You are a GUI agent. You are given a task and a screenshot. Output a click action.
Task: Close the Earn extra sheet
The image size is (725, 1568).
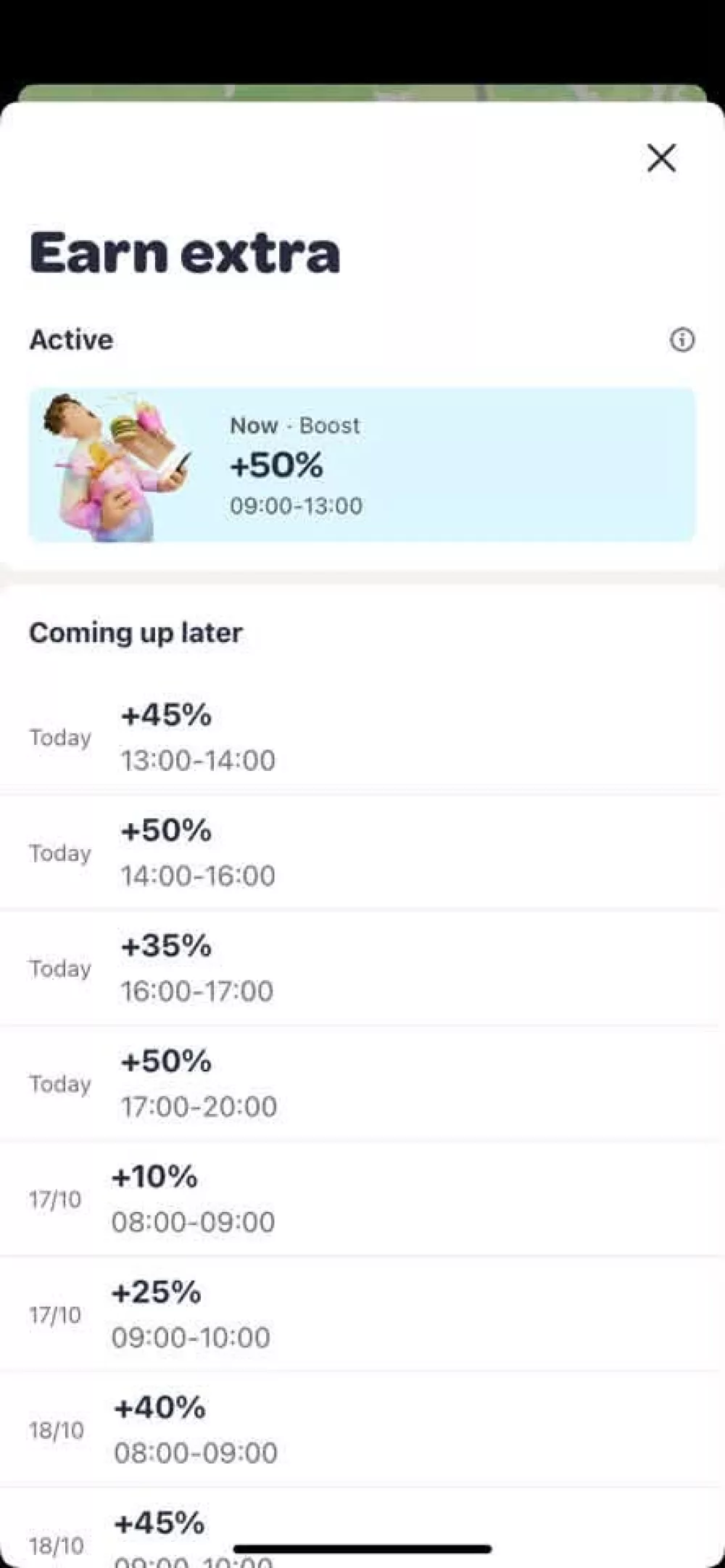tap(661, 157)
